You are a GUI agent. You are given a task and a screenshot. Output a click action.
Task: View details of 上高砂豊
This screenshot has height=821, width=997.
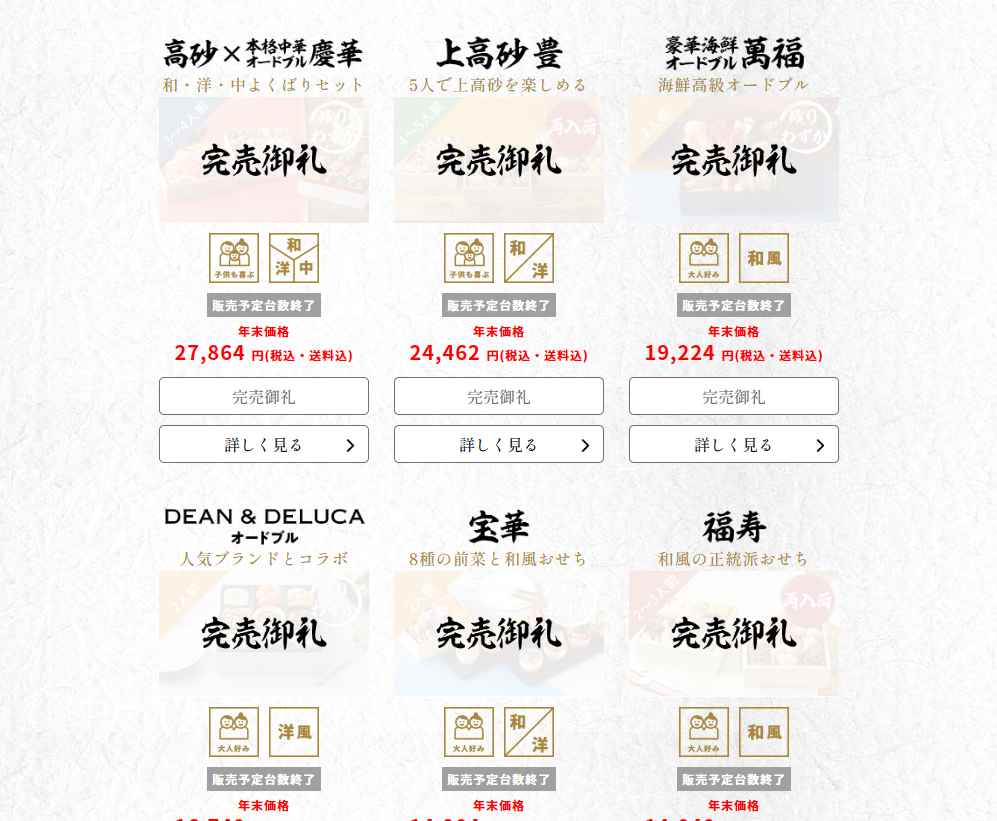pos(498,444)
